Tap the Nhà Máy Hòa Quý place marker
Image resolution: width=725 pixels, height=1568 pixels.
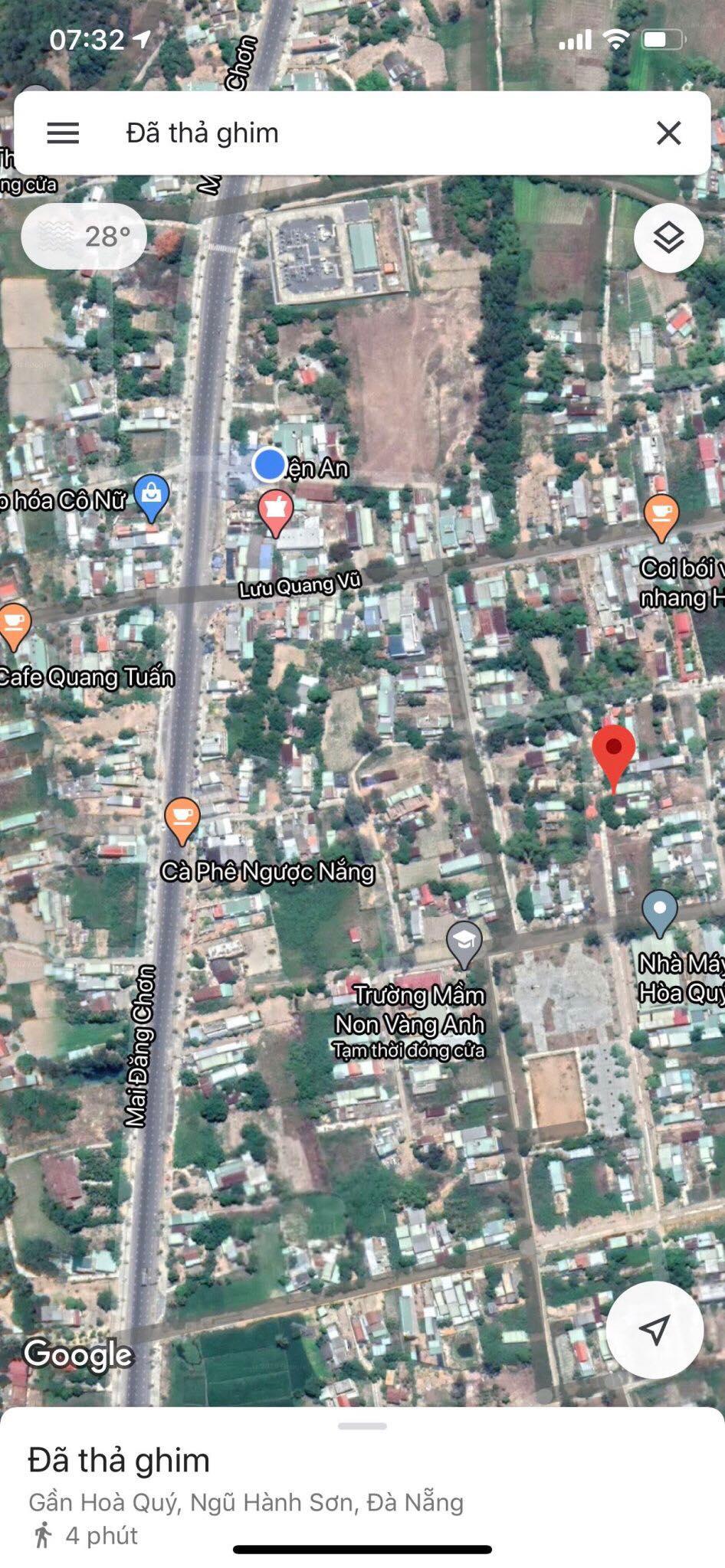660,912
